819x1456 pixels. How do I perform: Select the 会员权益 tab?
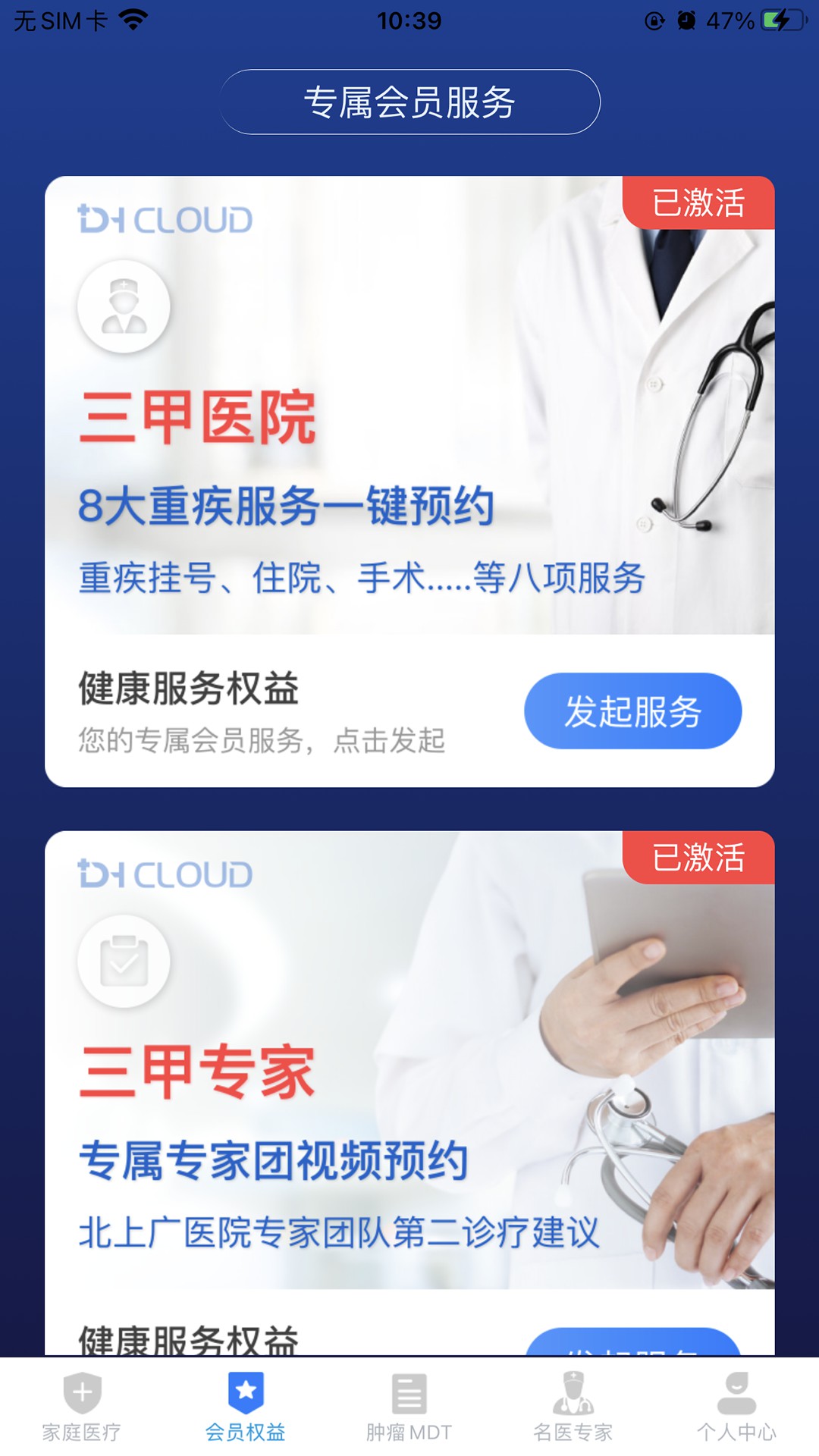tap(246, 1407)
